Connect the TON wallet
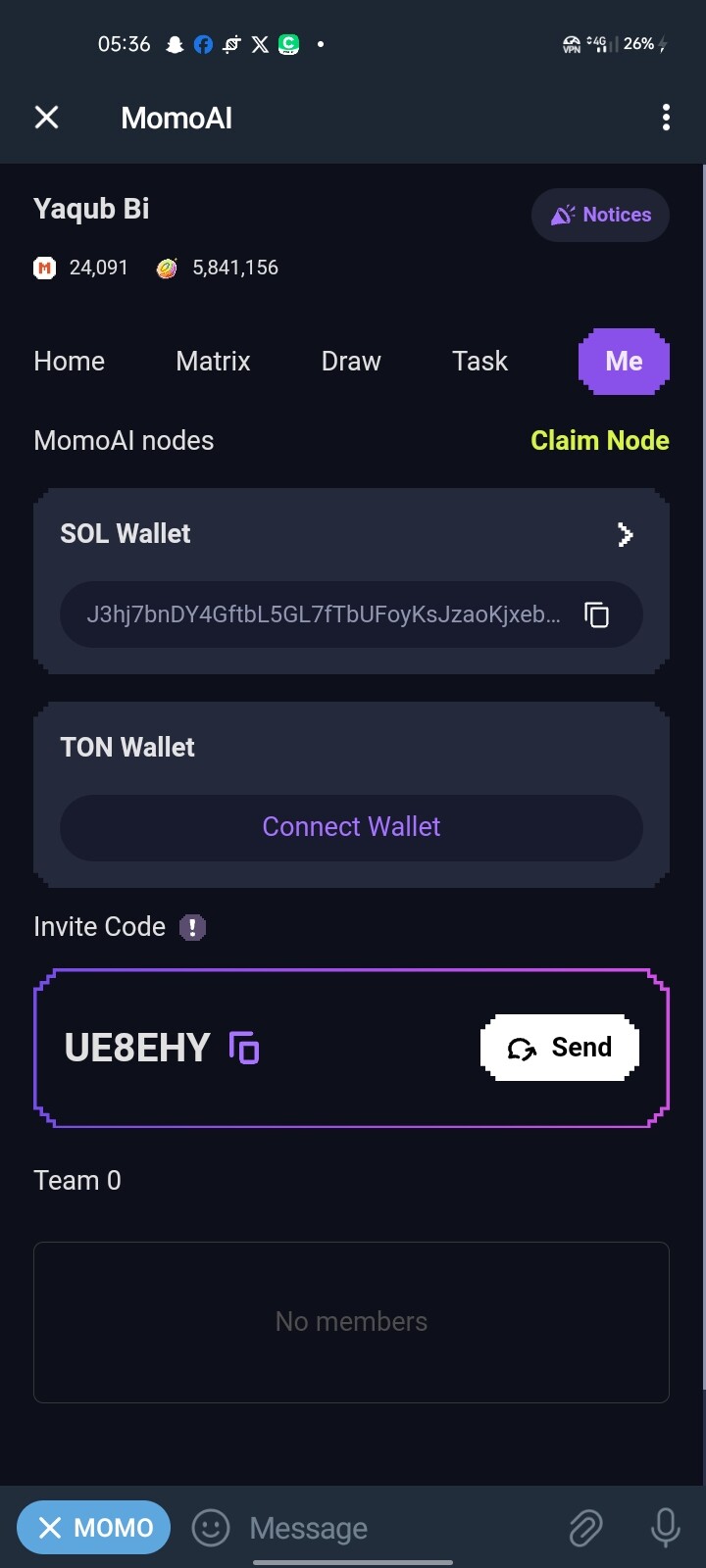Image resolution: width=706 pixels, height=1568 pixels. click(351, 827)
